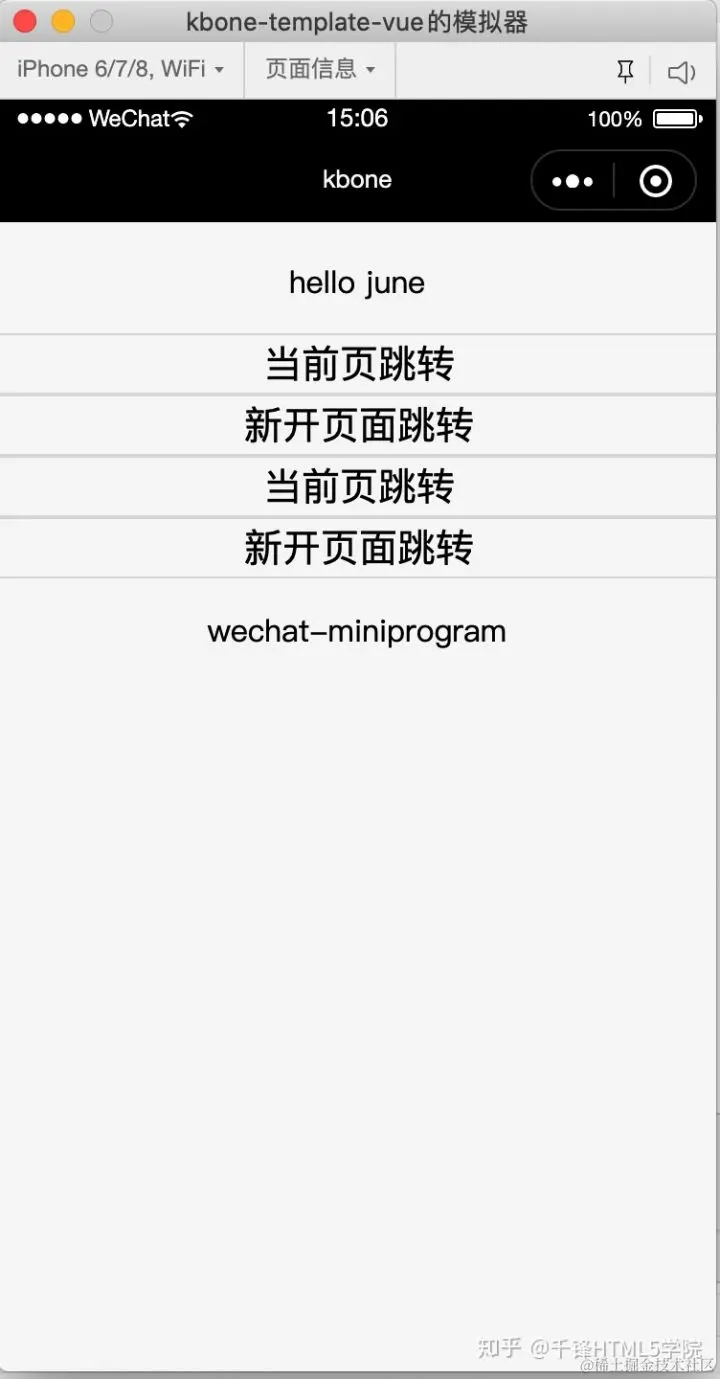The height and width of the screenshot is (1379, 720).
Task: Expand the iPhone 6/7/8, WiFi device dropdown
Action: 120,69
